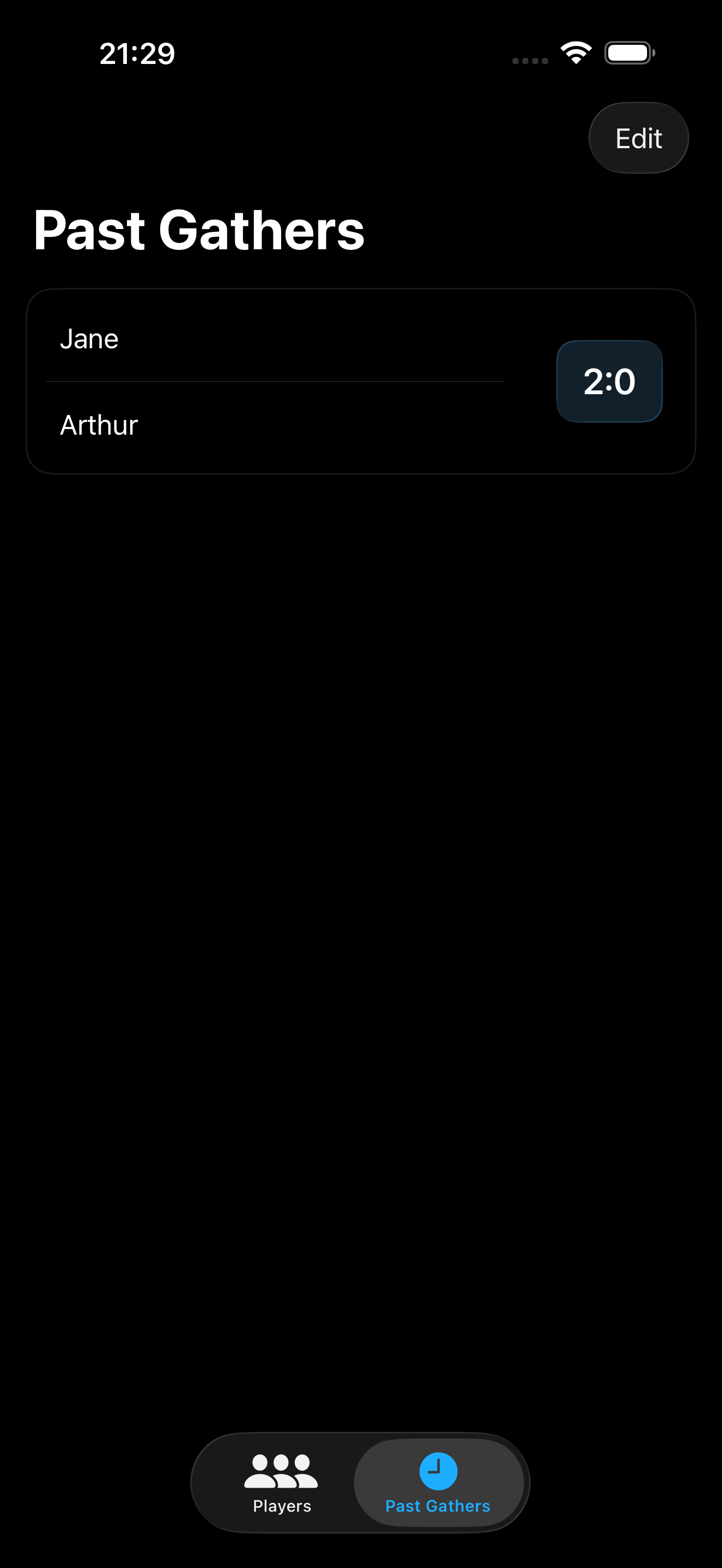Open the Jane vs Arthur gather card
The height and width of the screenshot is (1568, 722).
tap(360, 381)
